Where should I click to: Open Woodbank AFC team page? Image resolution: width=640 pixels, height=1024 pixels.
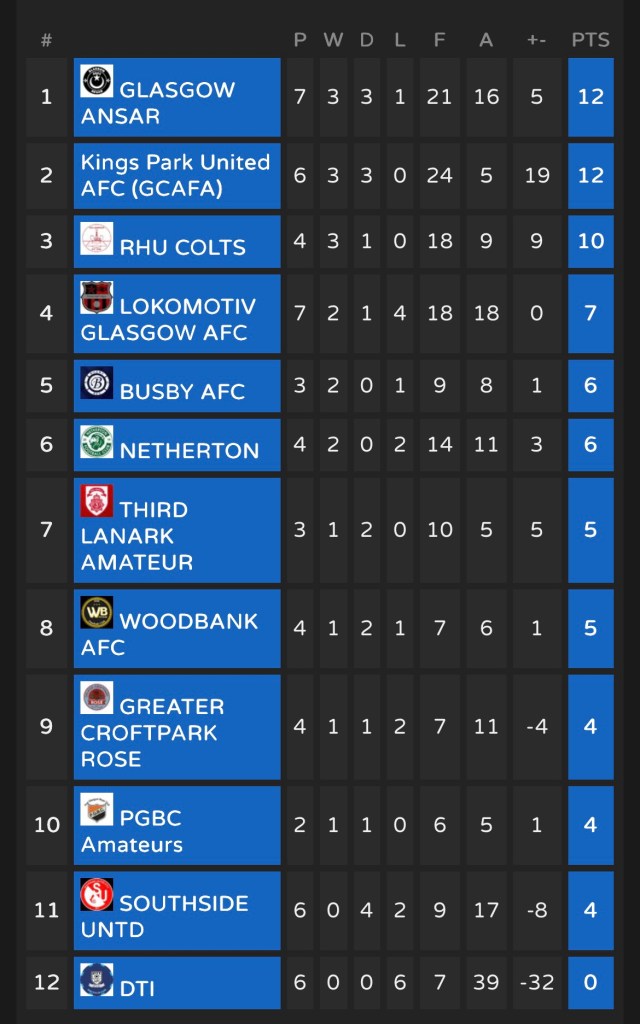(176, 633)
